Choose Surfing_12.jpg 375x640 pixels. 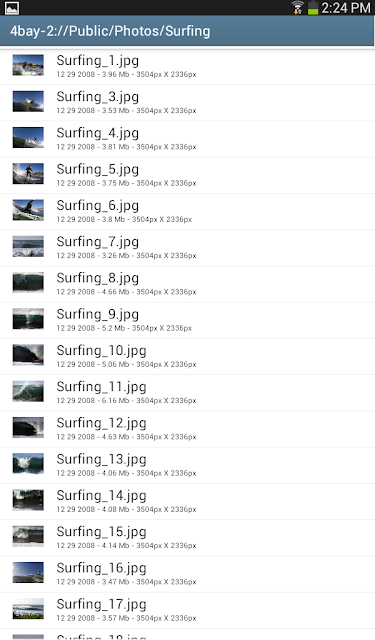click(187, 429)
